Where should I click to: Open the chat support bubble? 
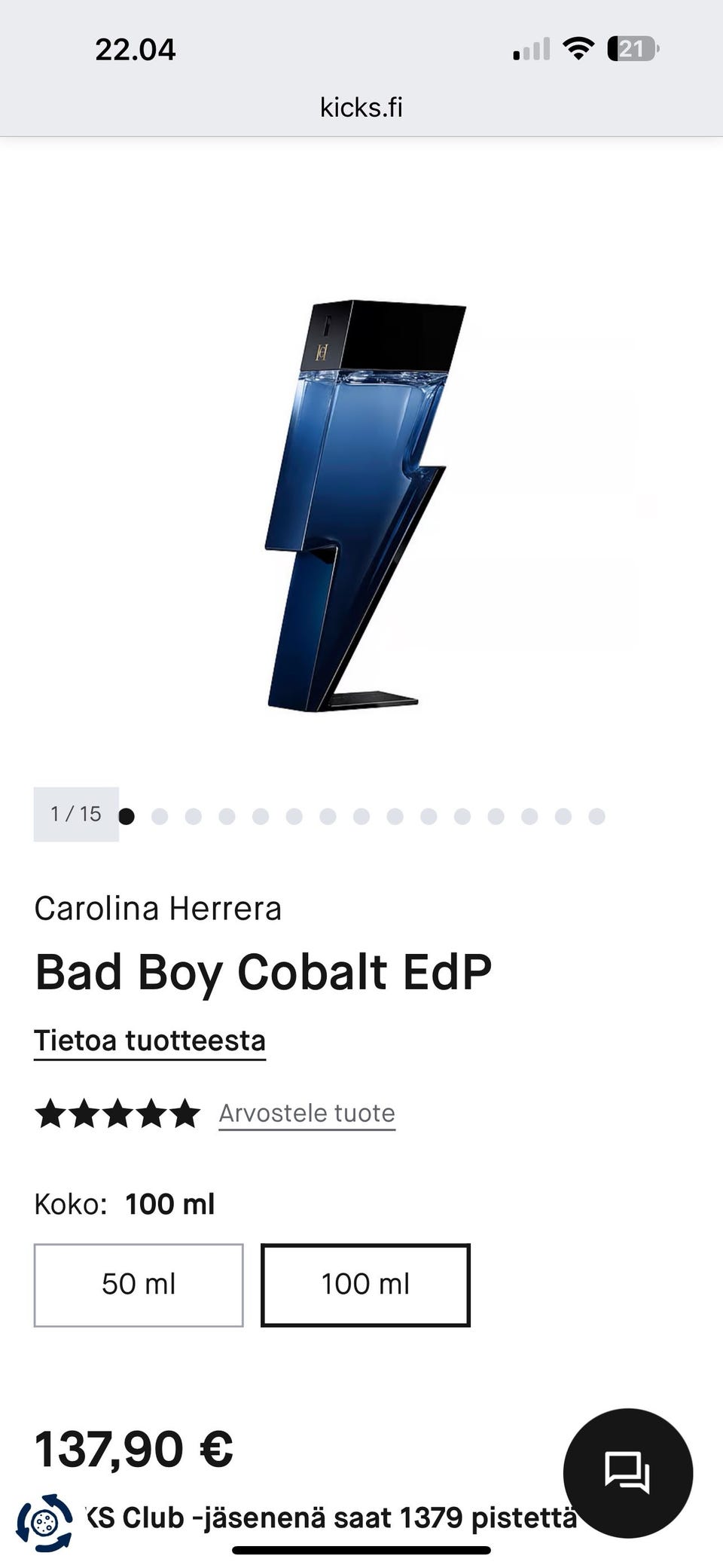(x=627, y=1472)
